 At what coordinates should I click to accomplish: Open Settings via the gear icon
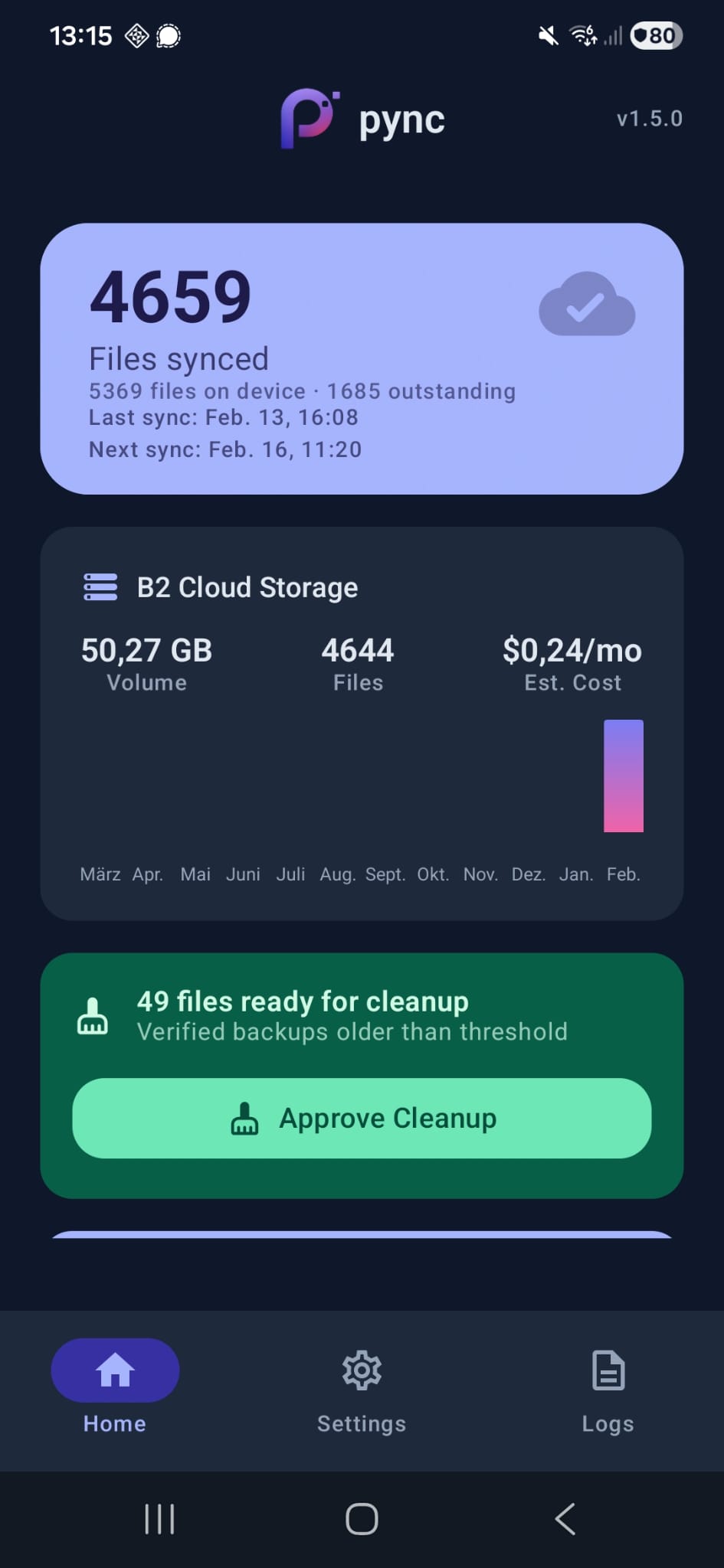[x=361, y=1370]
